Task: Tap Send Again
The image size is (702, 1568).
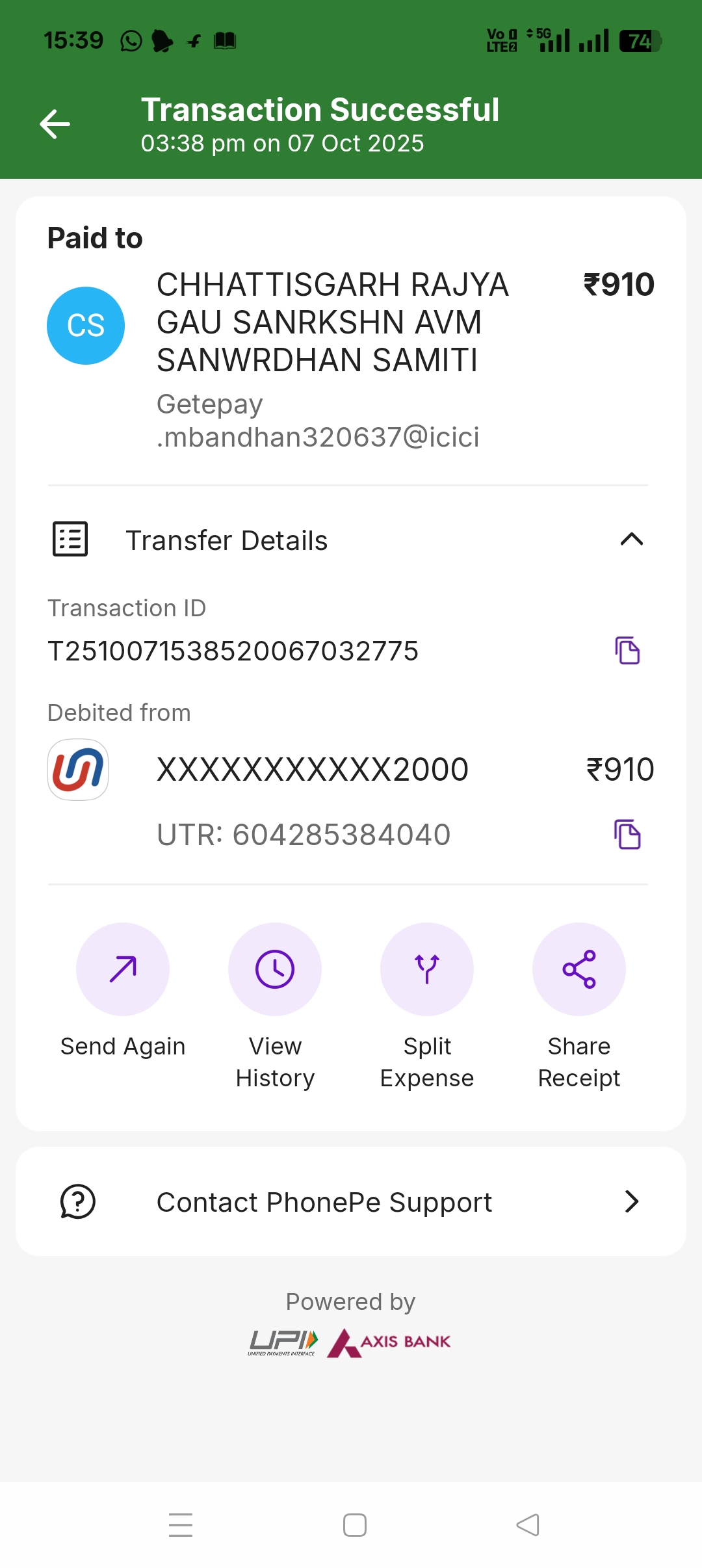Action: point(123,969)
